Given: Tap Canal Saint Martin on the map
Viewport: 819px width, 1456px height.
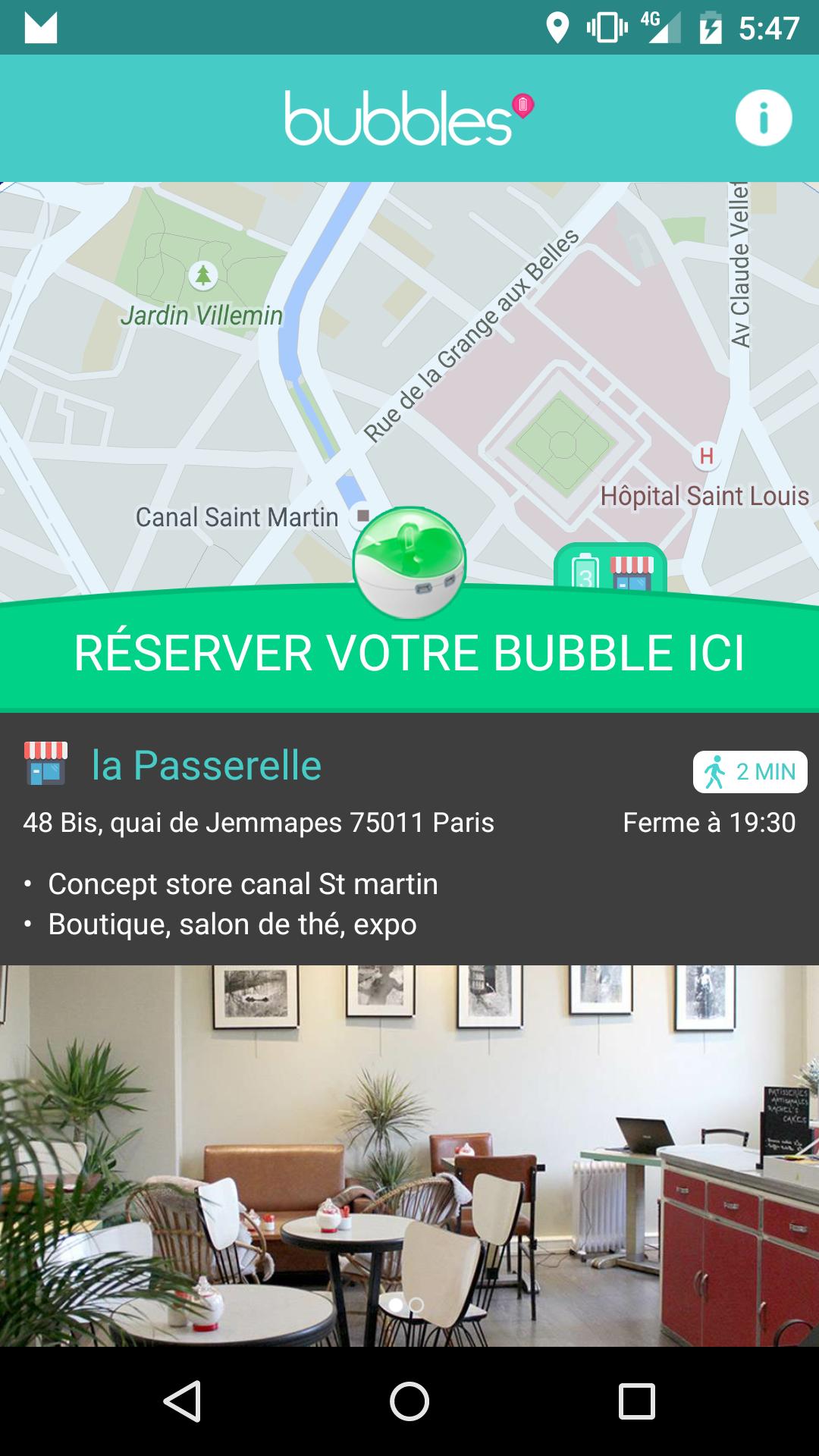Looking at the screenshot, I should 237,517.
